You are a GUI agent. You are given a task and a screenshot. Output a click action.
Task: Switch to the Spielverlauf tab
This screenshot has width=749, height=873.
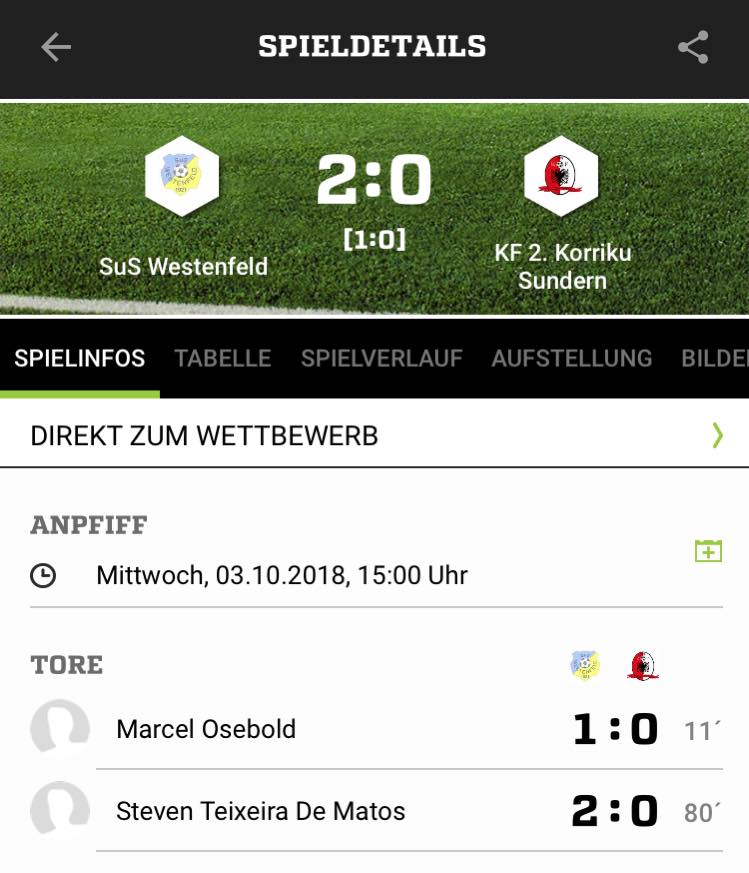click(382, 358)
